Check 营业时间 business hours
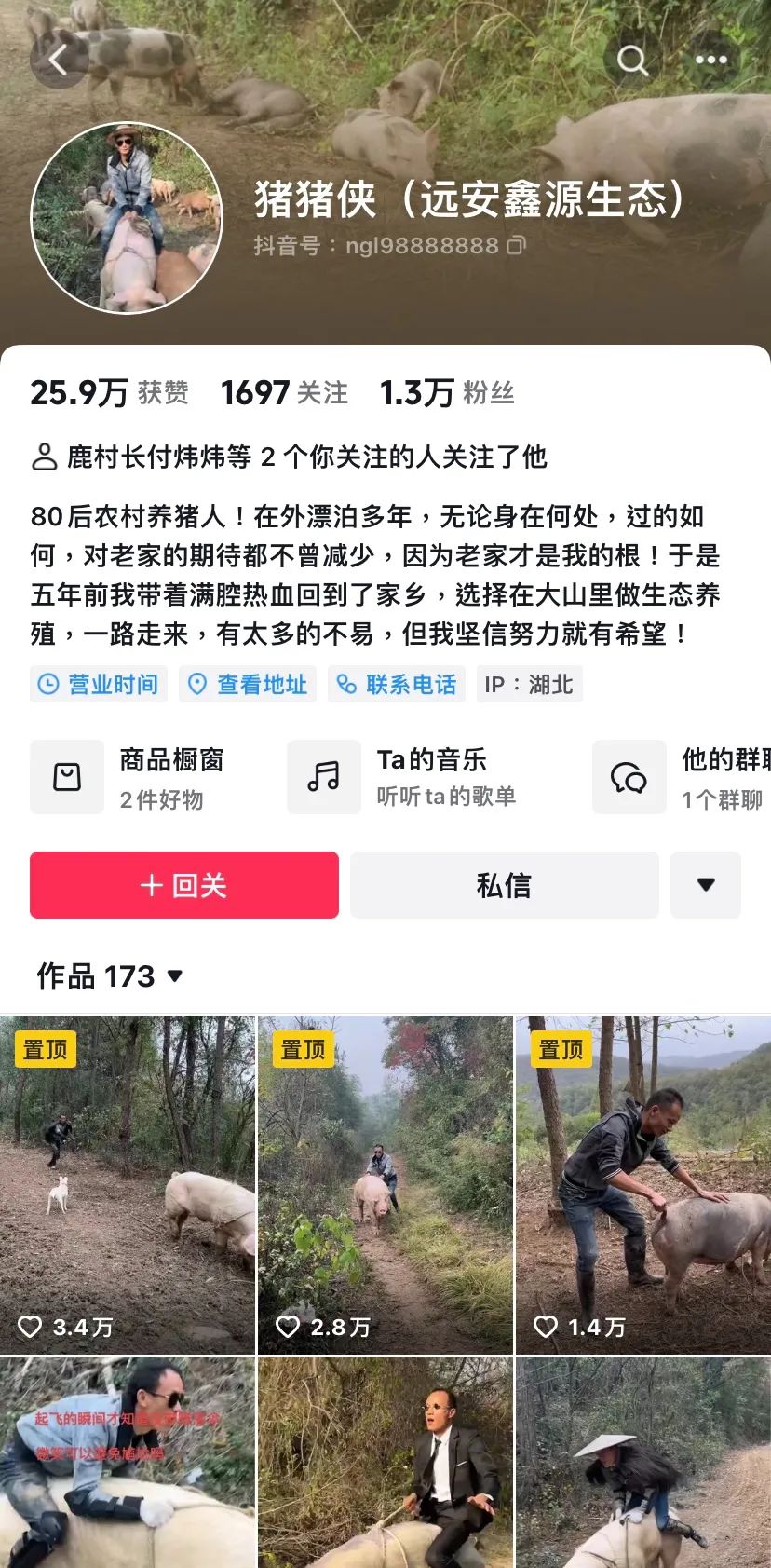 (99, 685)
